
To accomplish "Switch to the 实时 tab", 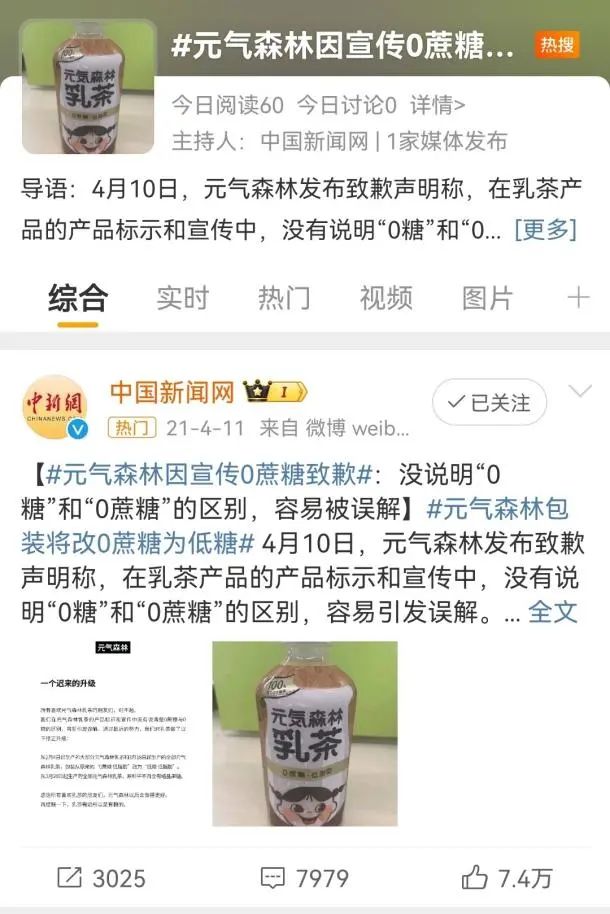I will tap(183, 297).
